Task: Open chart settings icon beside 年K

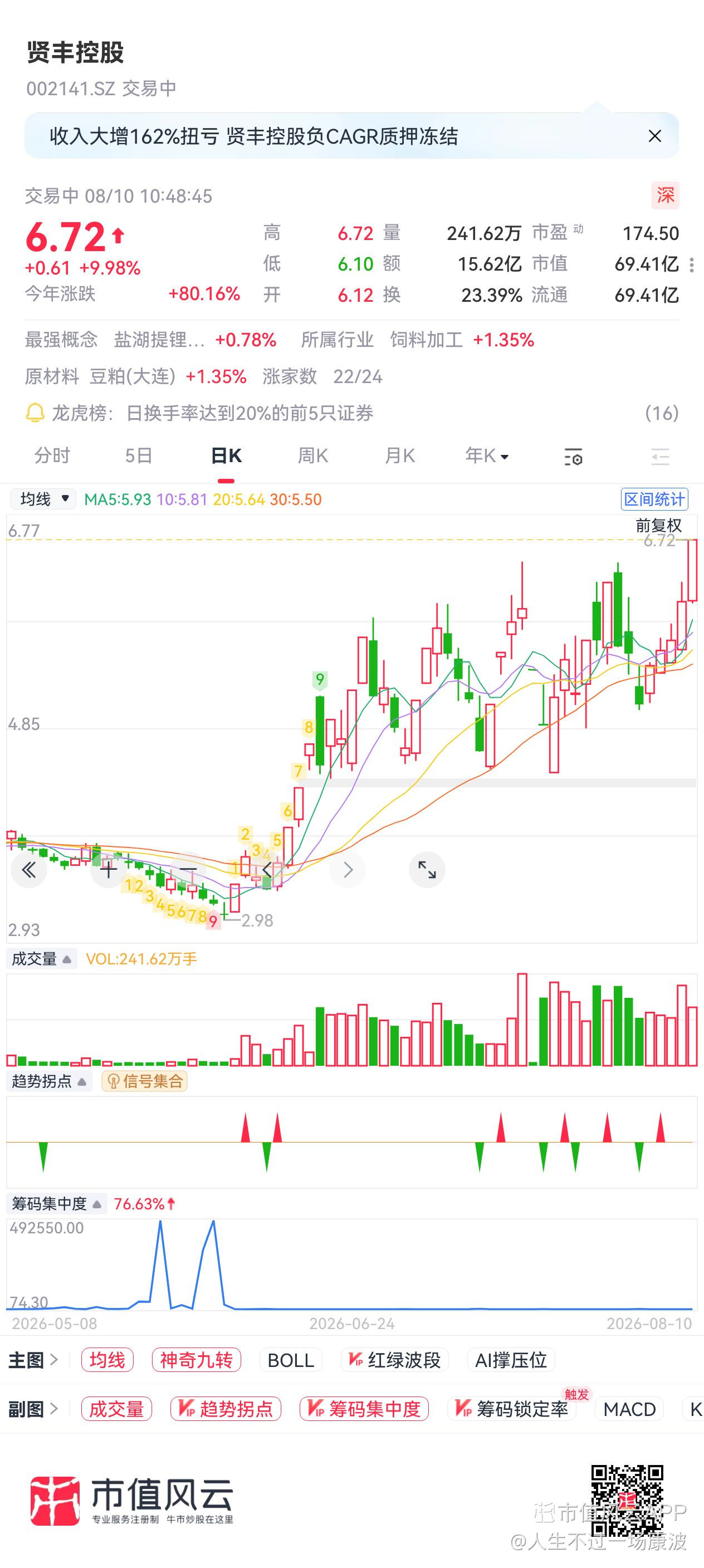Action: point(573,457)
